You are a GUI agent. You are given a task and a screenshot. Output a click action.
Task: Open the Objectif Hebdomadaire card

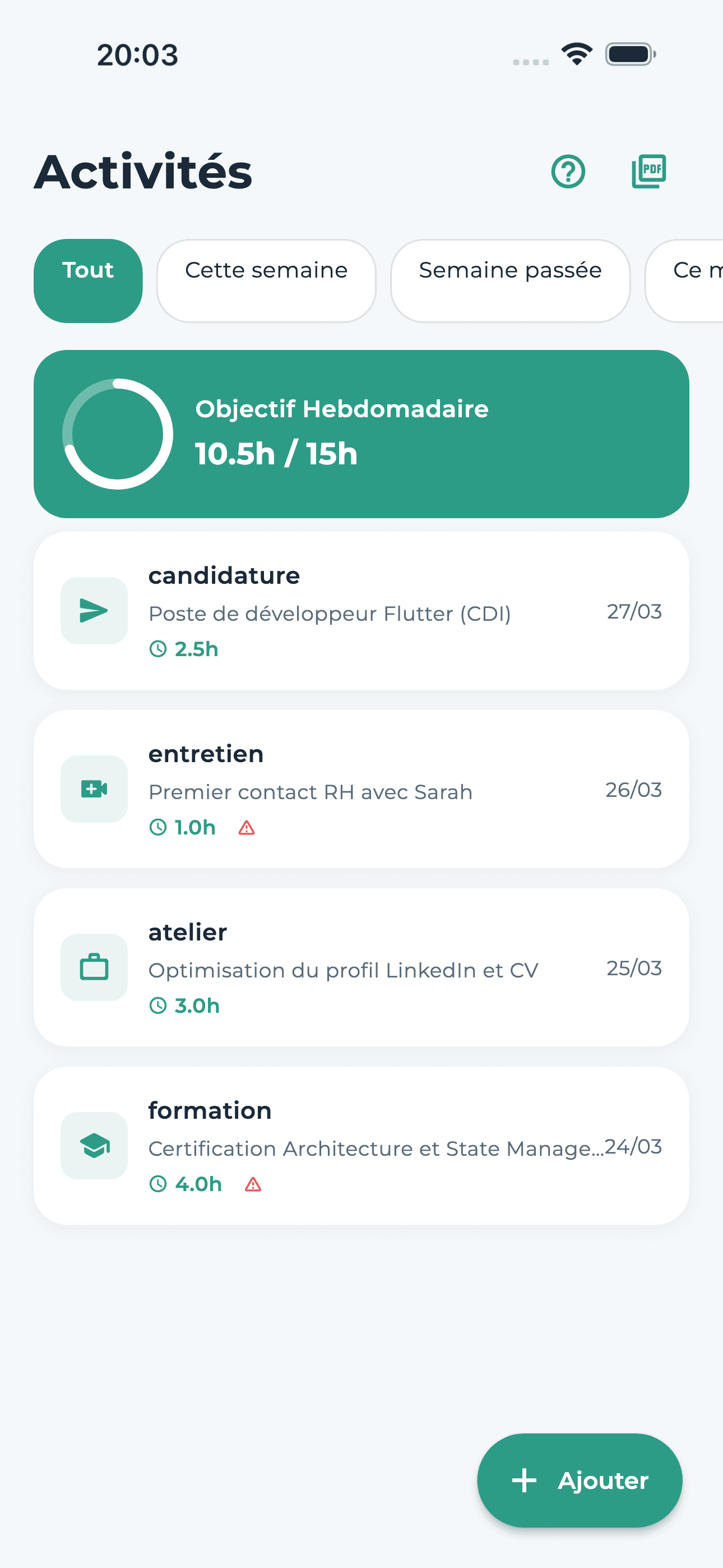coord(361,432)
